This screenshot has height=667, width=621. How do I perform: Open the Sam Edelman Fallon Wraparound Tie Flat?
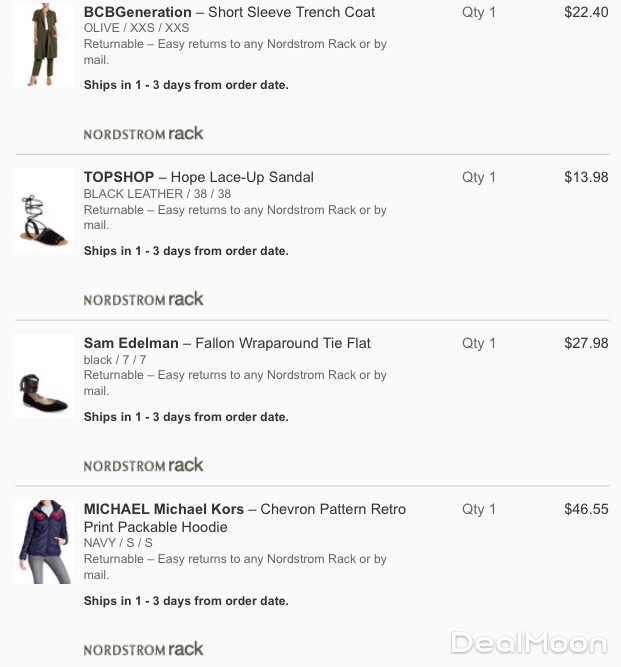pos(227,343)
